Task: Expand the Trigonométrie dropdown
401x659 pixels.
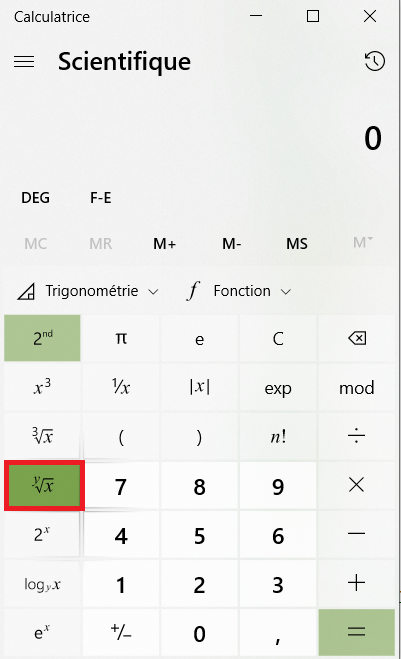Action: pyautogui.click(x=88, y=291)
